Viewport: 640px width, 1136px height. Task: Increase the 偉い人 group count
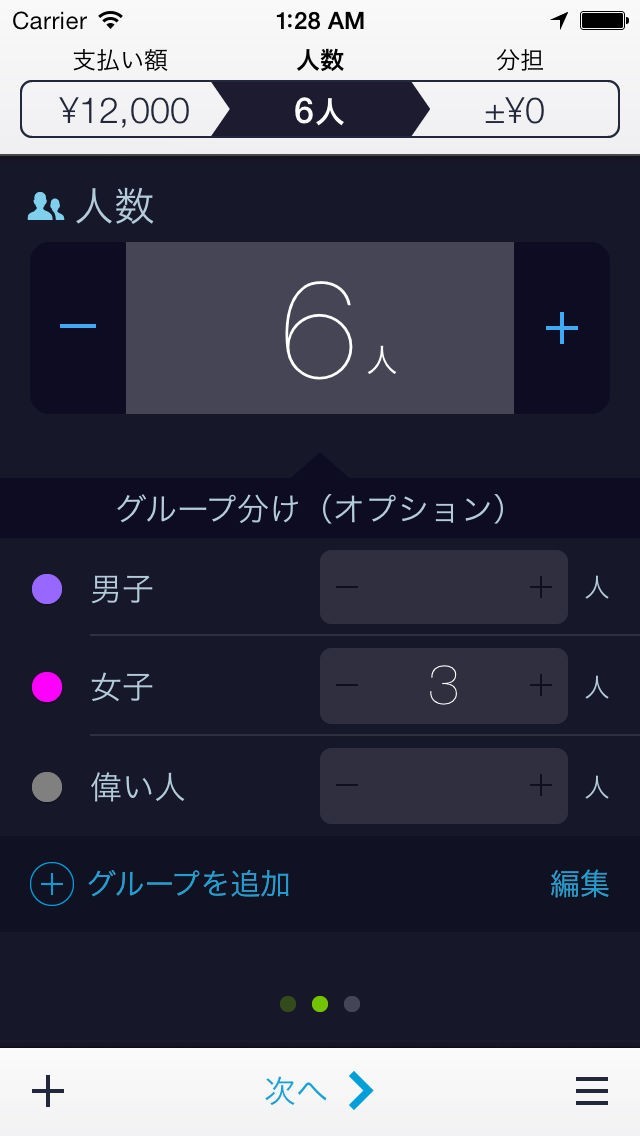(540, 786)
